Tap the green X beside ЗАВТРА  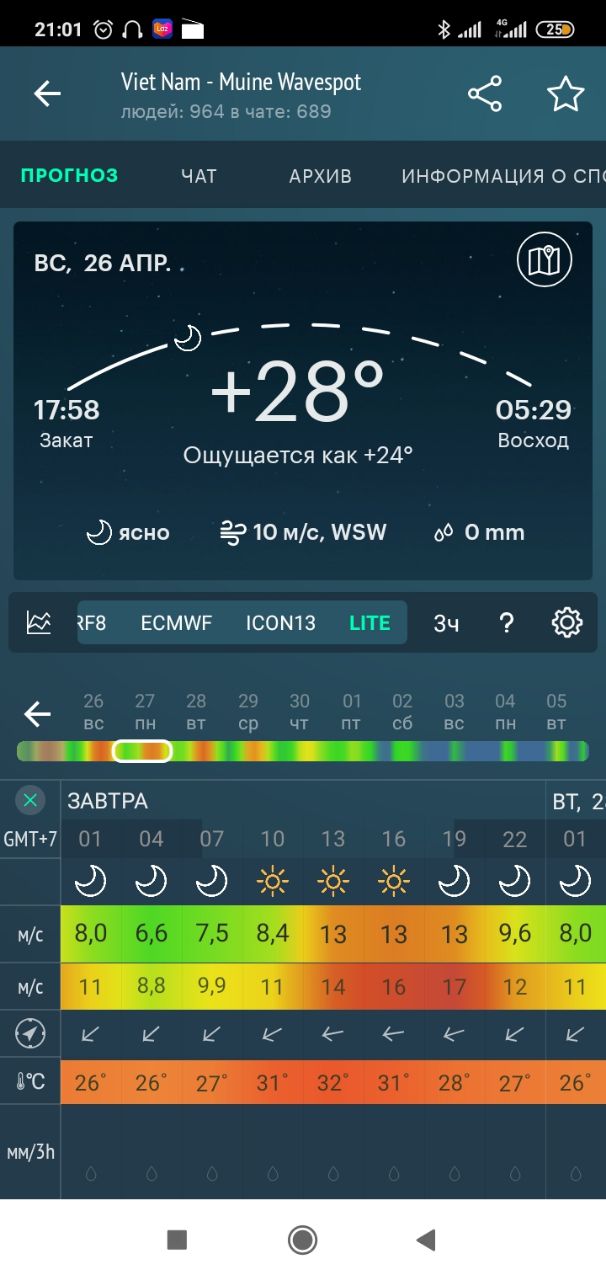[30, 800]
